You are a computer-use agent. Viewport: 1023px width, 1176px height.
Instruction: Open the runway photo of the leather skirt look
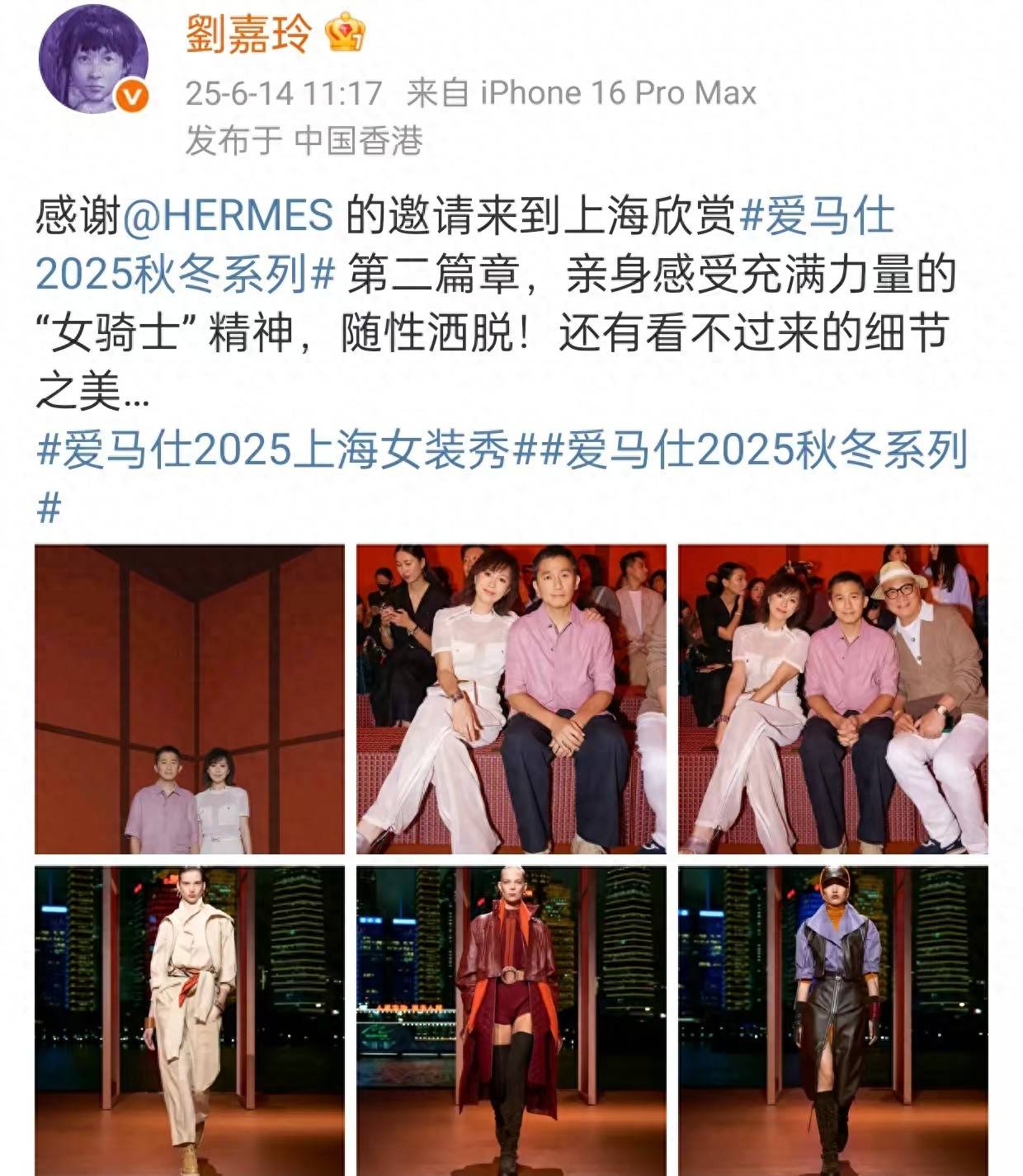(x=832, y=1020)
